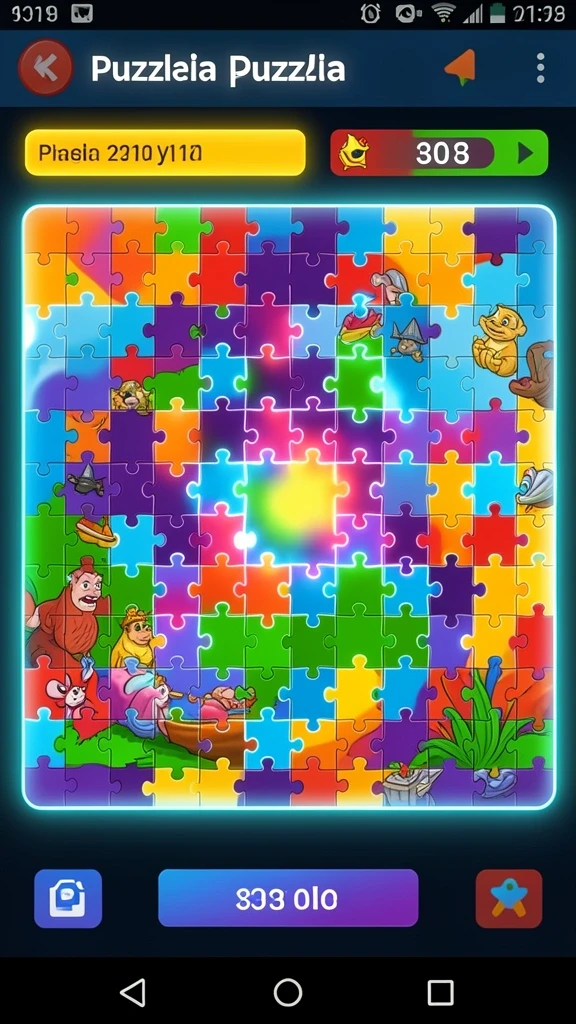Go to the home screen via the circle button

click(x=288, y=993)
